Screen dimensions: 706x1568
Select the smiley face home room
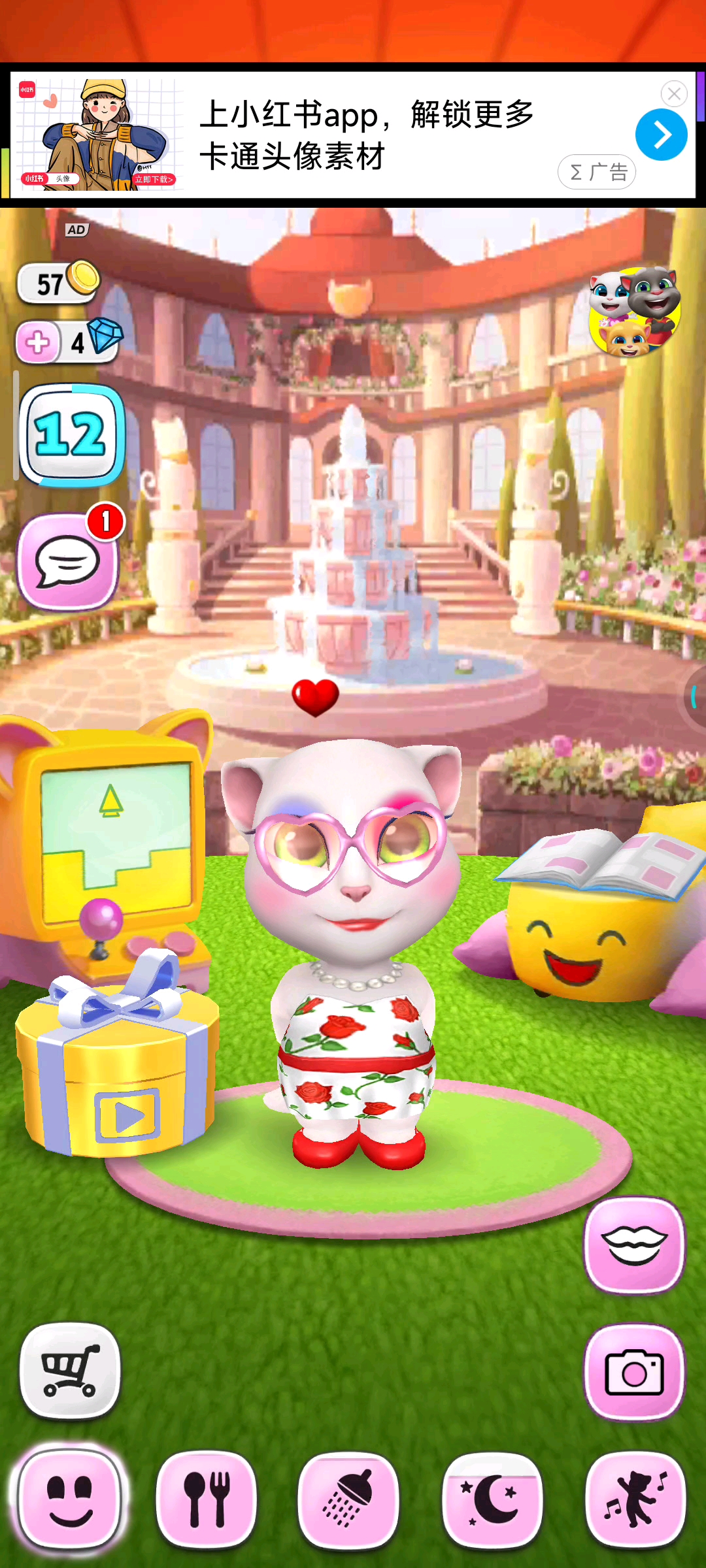[70, 1498]
